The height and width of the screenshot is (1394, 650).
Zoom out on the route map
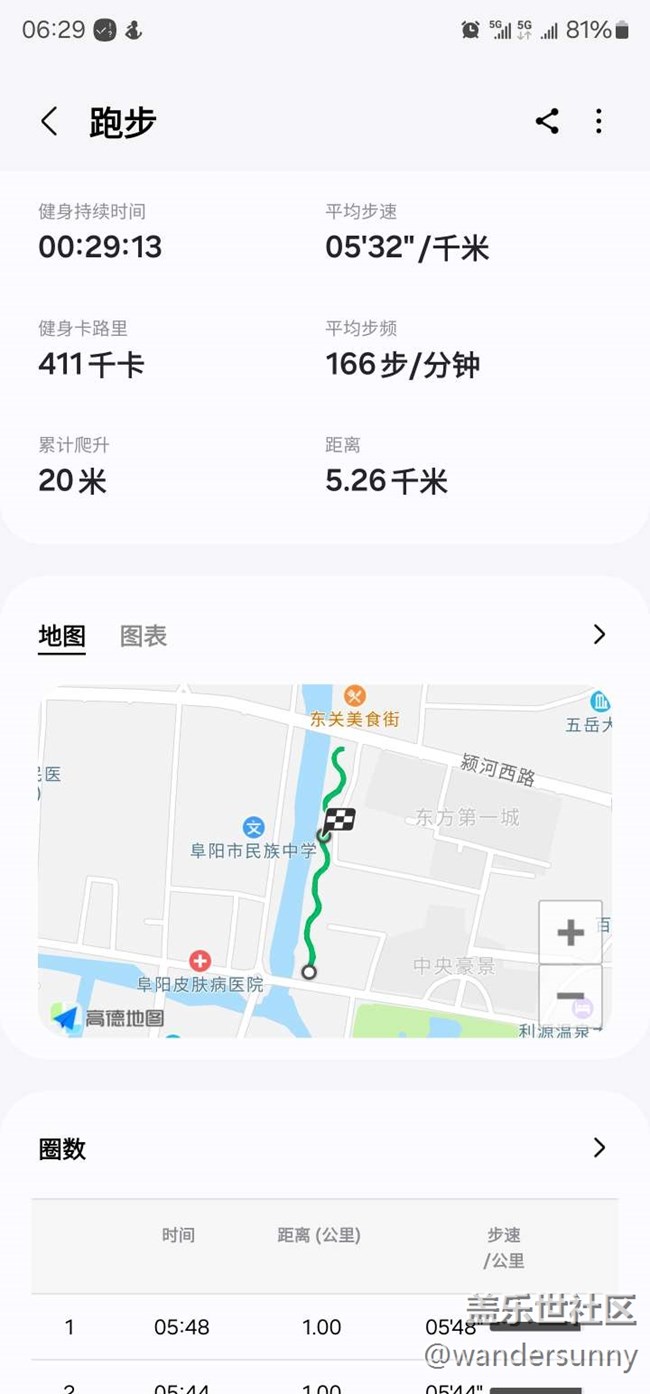pos(570,996)
